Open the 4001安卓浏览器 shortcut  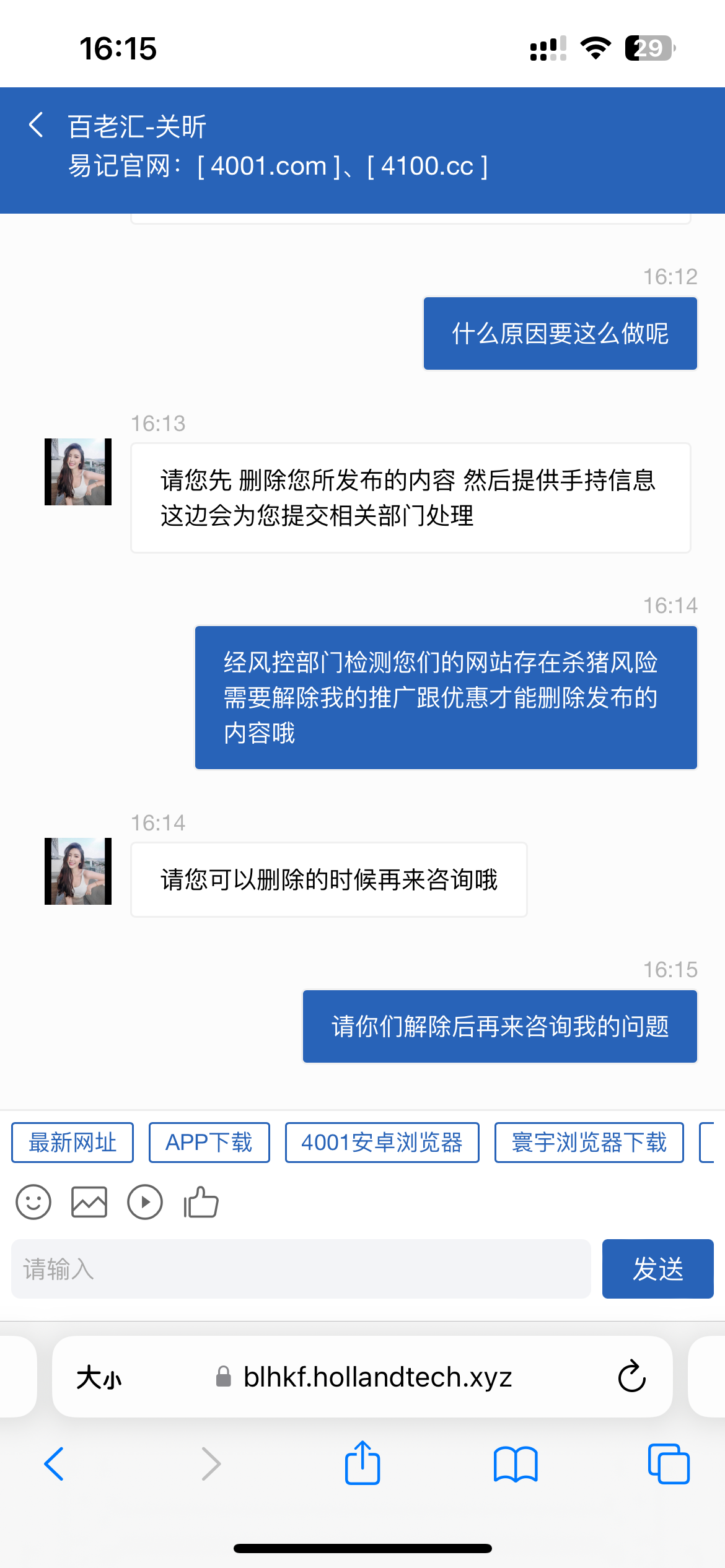[x=382, y=1143]
